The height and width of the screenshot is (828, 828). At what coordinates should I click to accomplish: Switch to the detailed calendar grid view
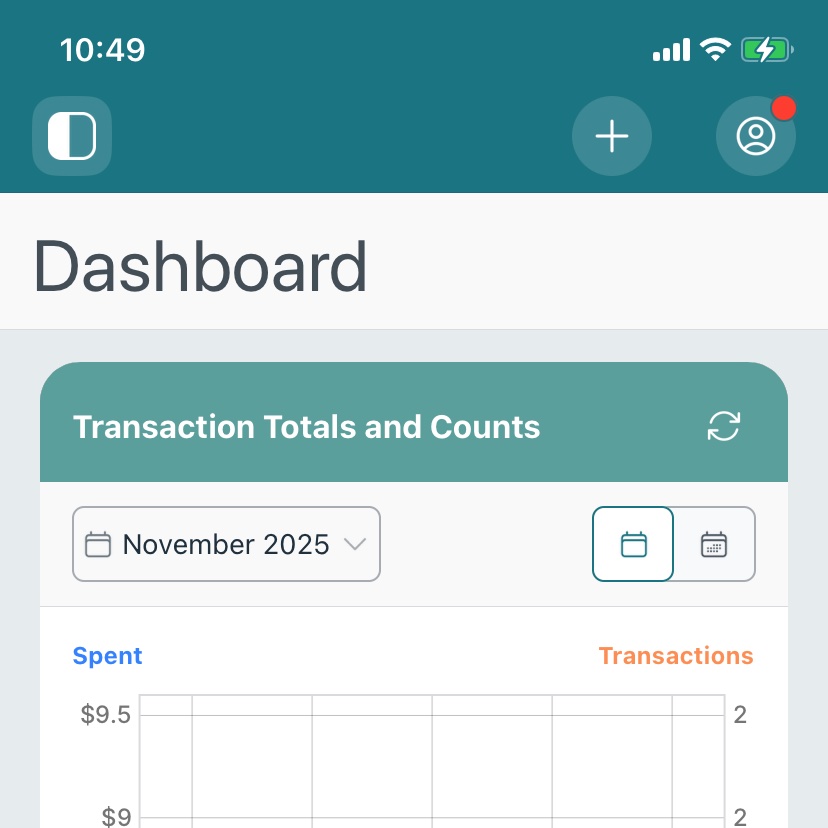[714, 545]
